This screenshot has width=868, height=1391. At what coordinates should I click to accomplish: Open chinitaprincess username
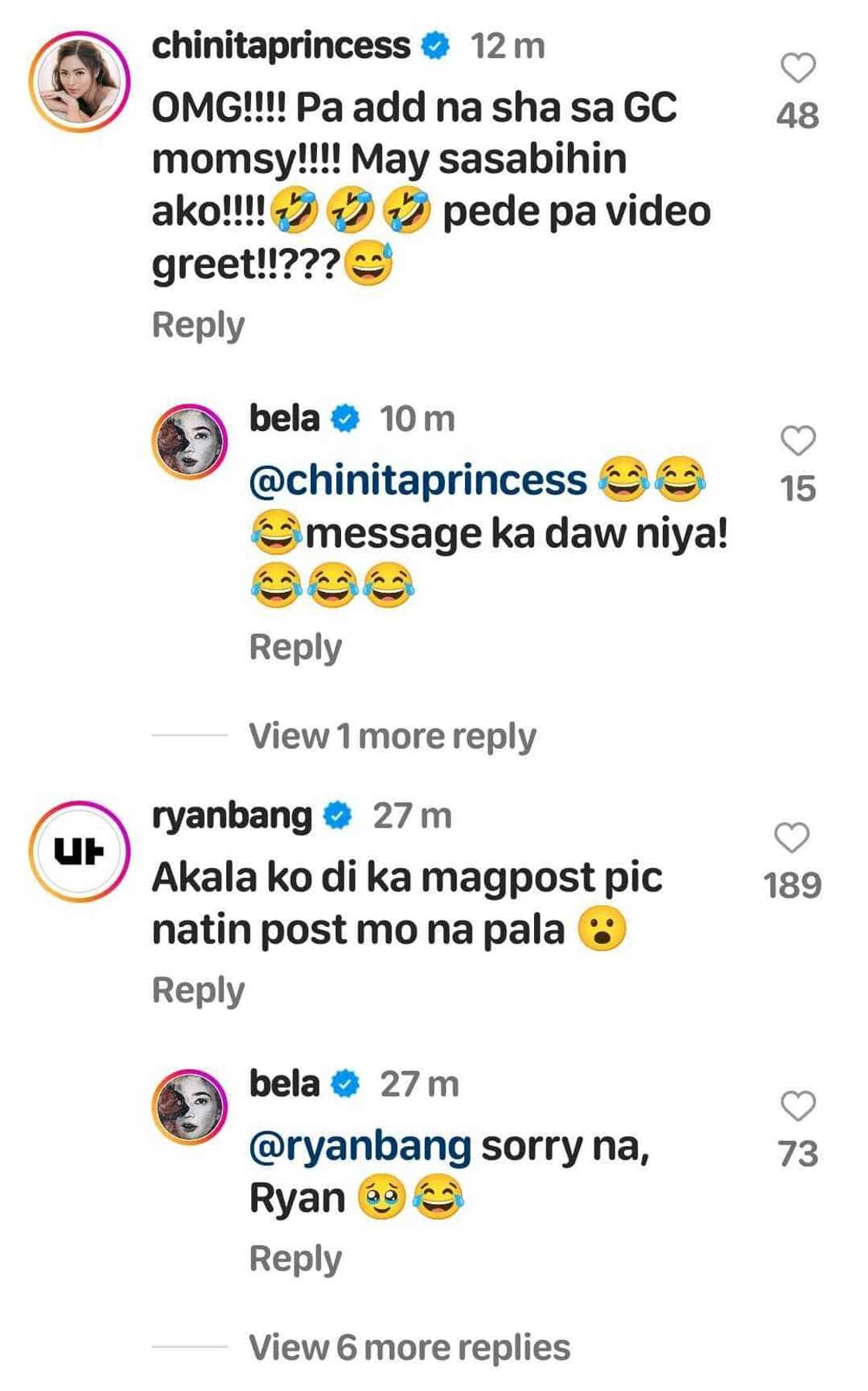tap(281, 46)
